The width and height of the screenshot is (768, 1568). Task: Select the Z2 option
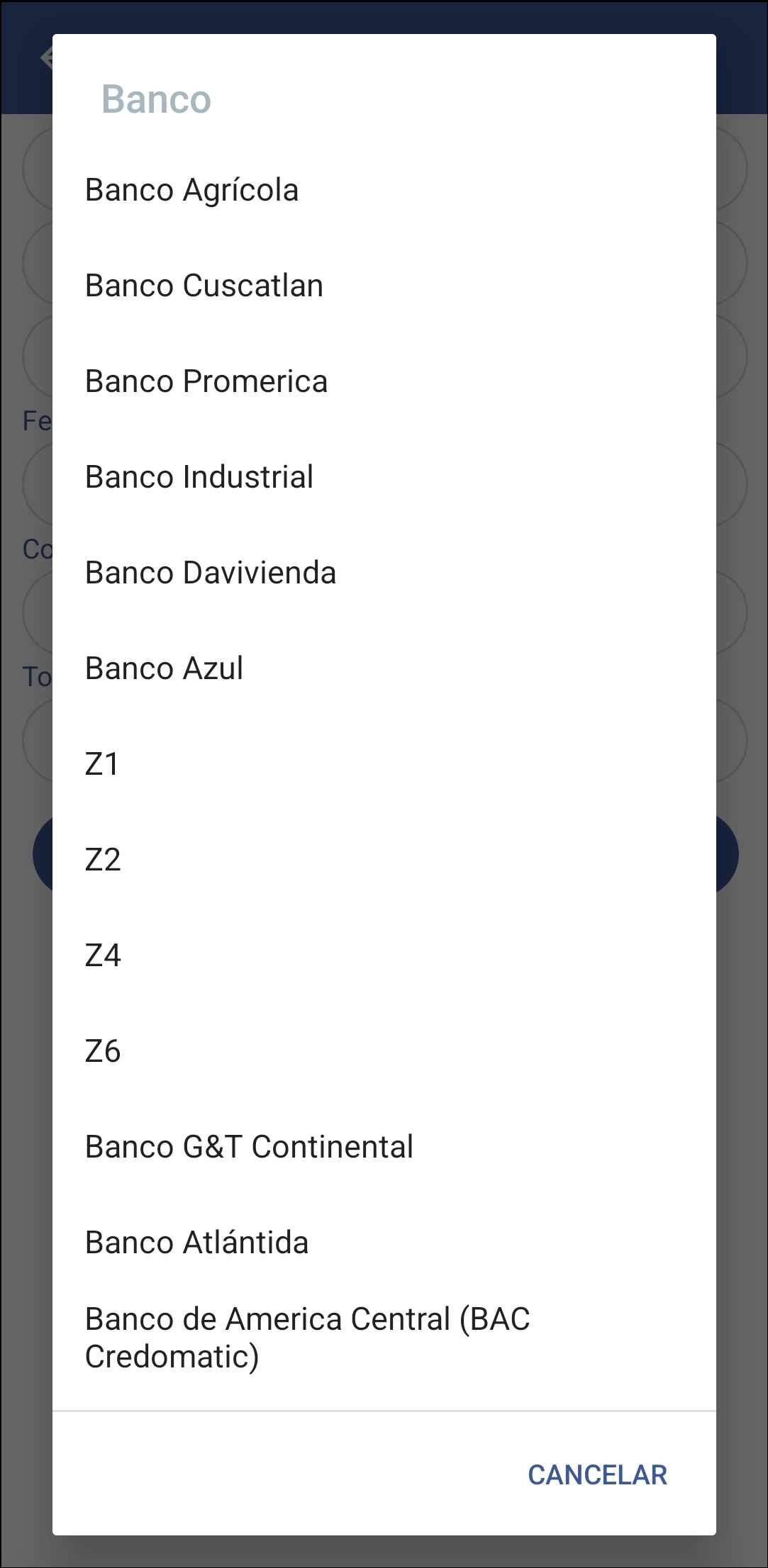point(103,861)
